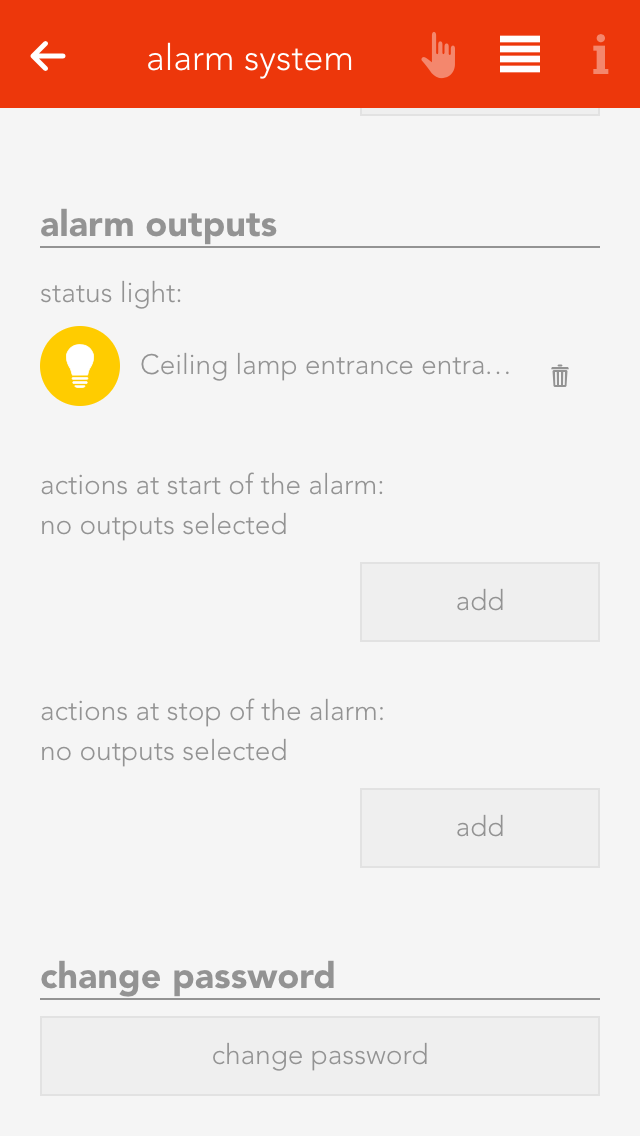Open the info icon

coord(600,55)
